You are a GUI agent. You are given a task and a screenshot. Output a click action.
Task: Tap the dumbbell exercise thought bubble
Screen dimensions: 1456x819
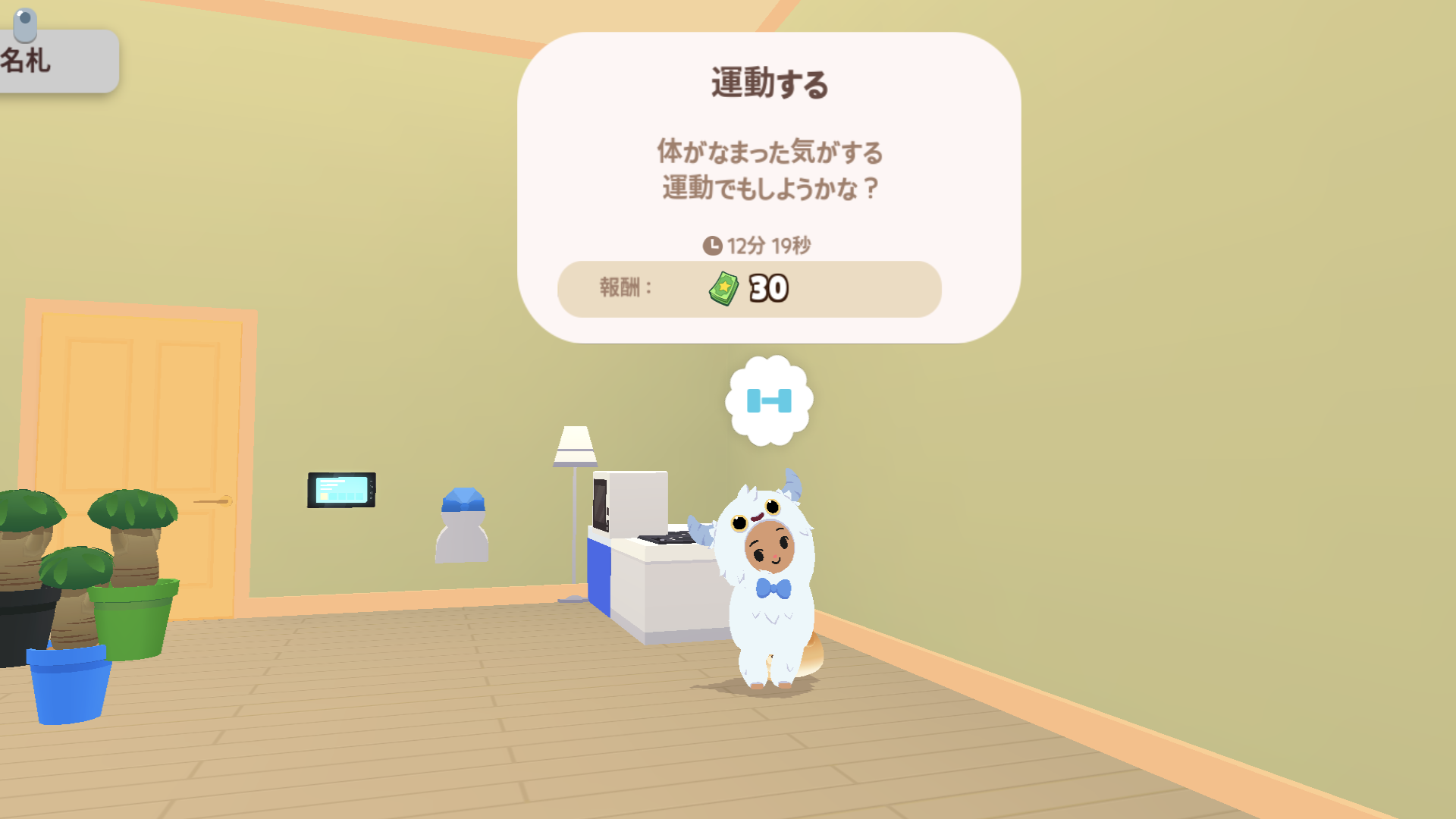[769, 400]
